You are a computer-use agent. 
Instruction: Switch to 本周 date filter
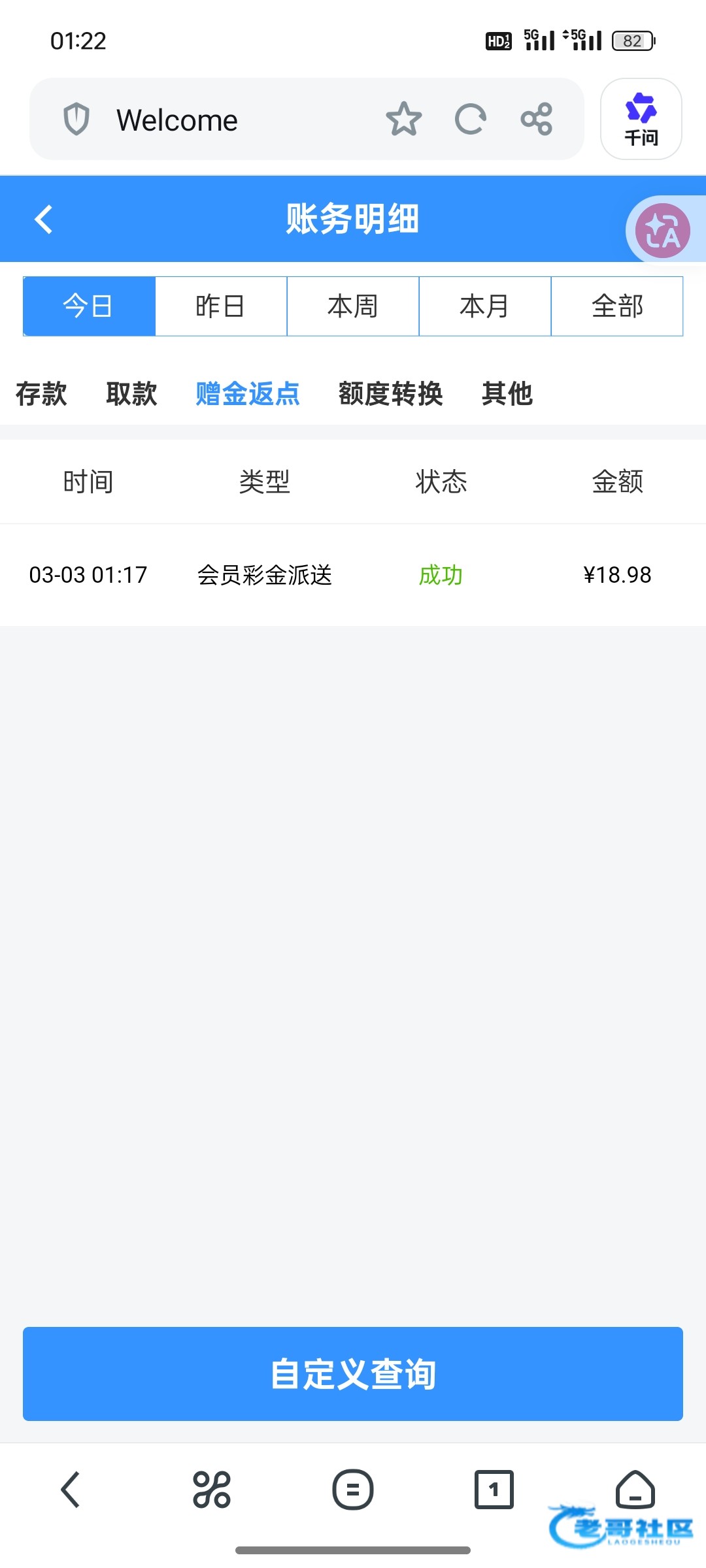[353, 306]
